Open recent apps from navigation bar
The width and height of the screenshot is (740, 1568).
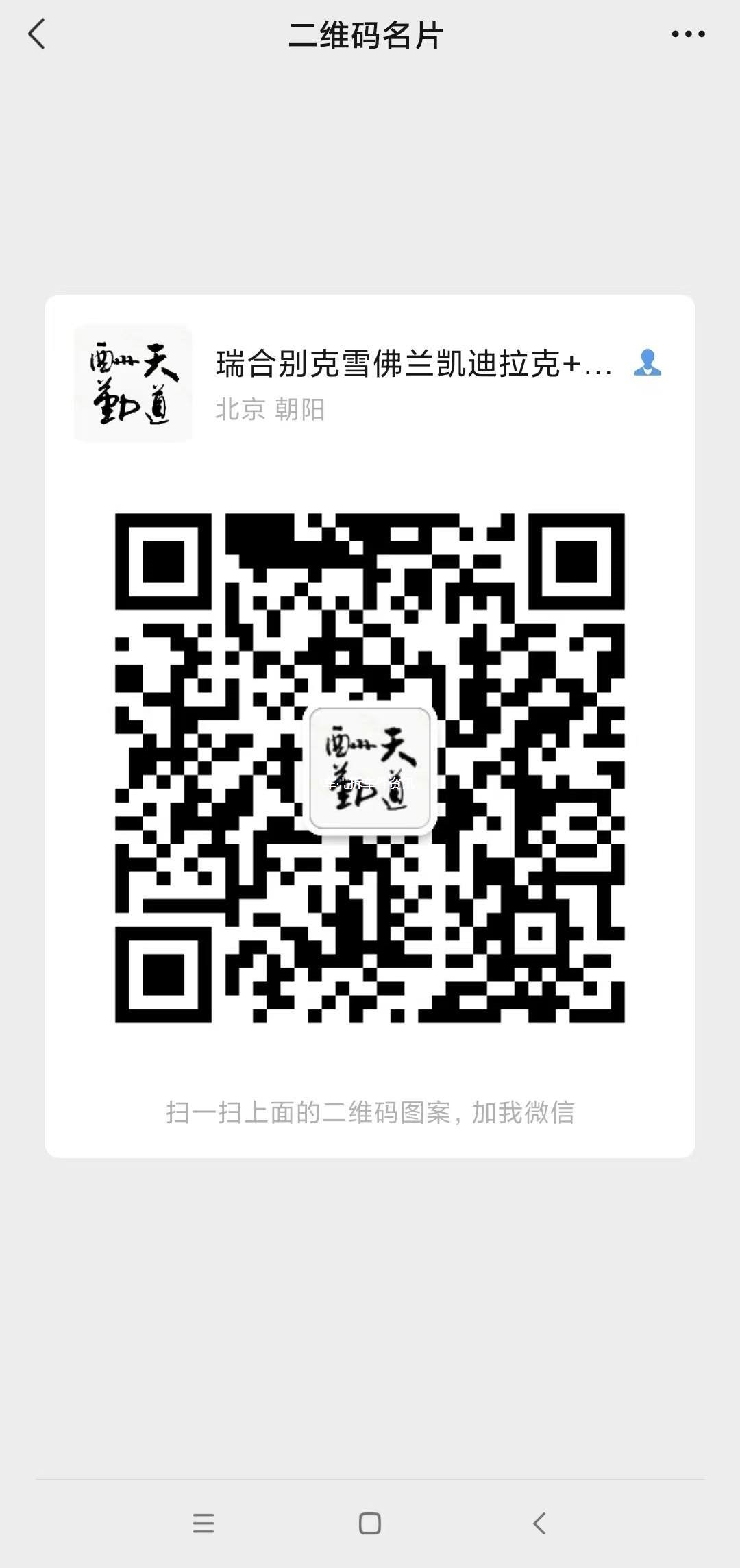point(203,1523)
